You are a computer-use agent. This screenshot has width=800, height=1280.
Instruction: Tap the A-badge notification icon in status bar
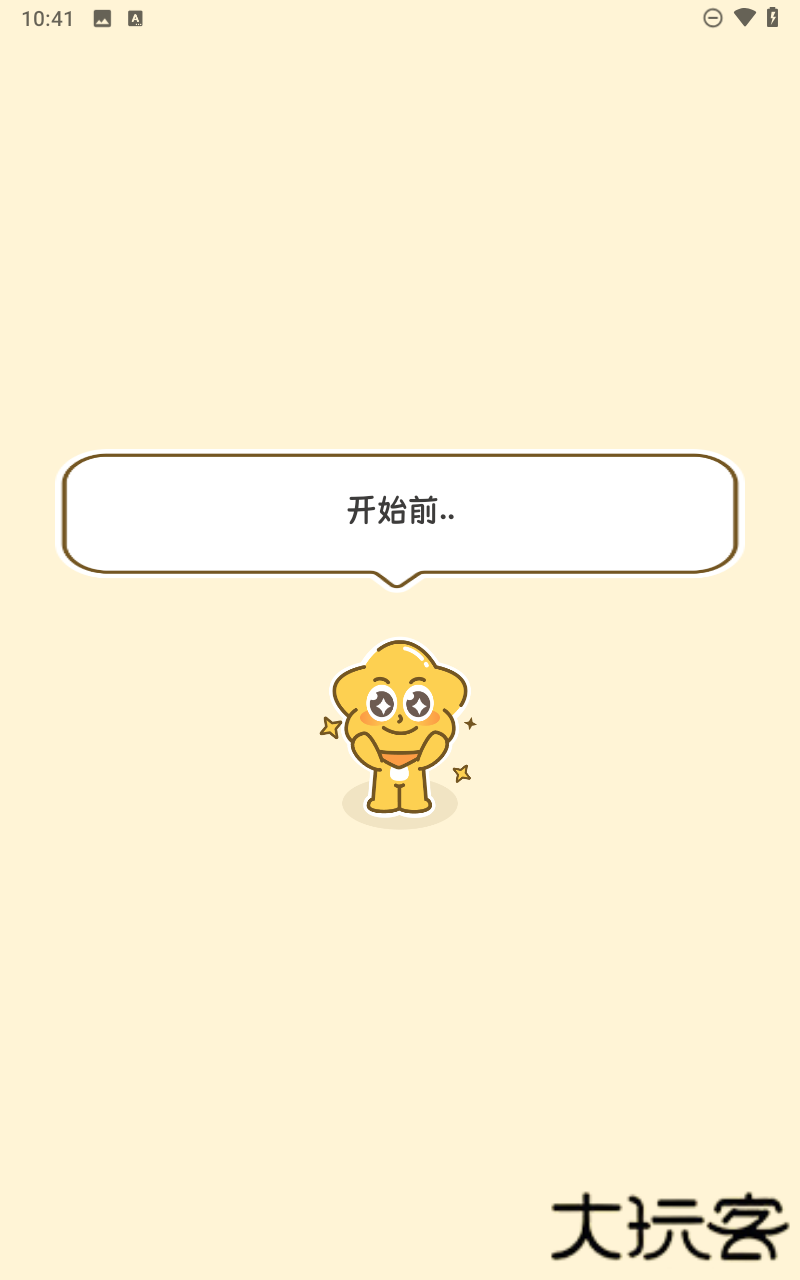[x=134, y=17]
